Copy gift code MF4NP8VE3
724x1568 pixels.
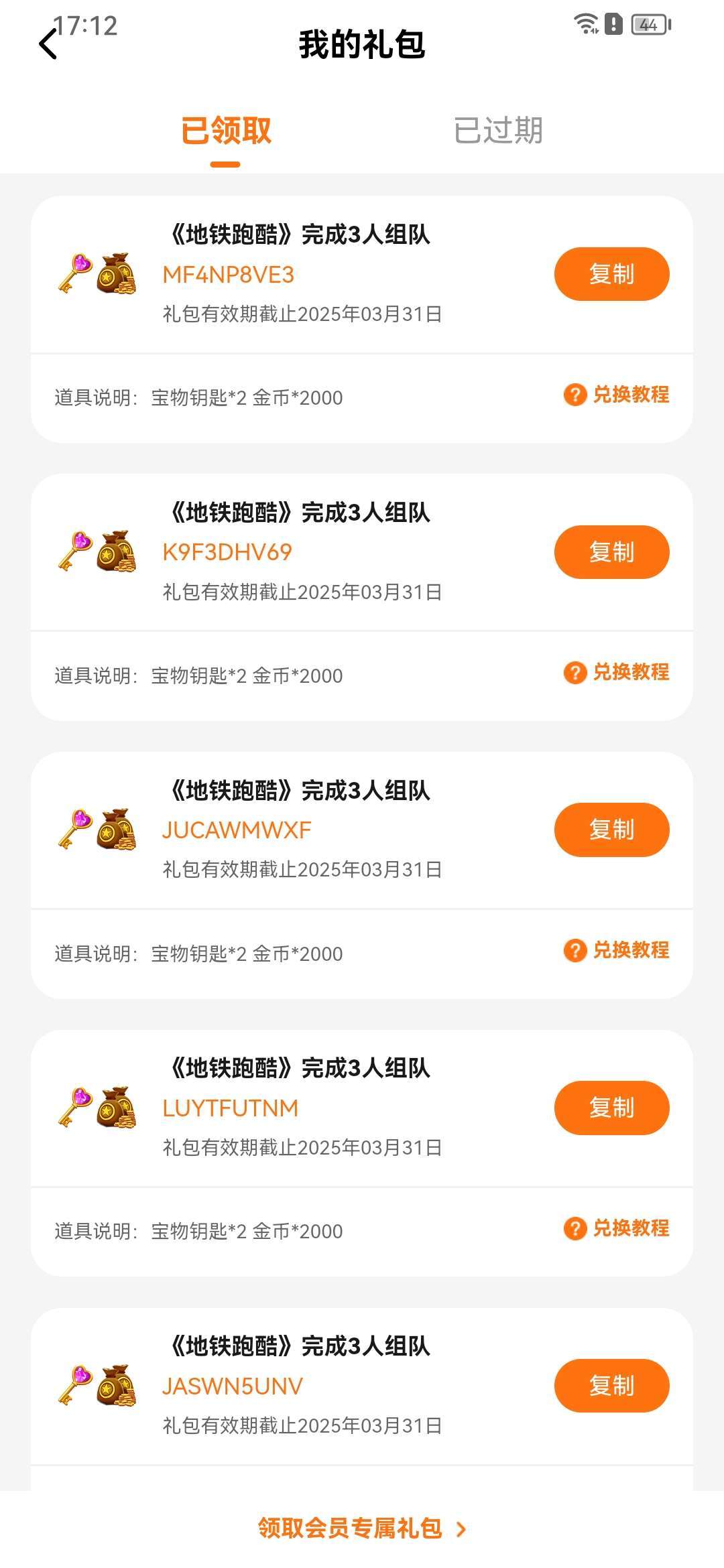coord(611,274)
